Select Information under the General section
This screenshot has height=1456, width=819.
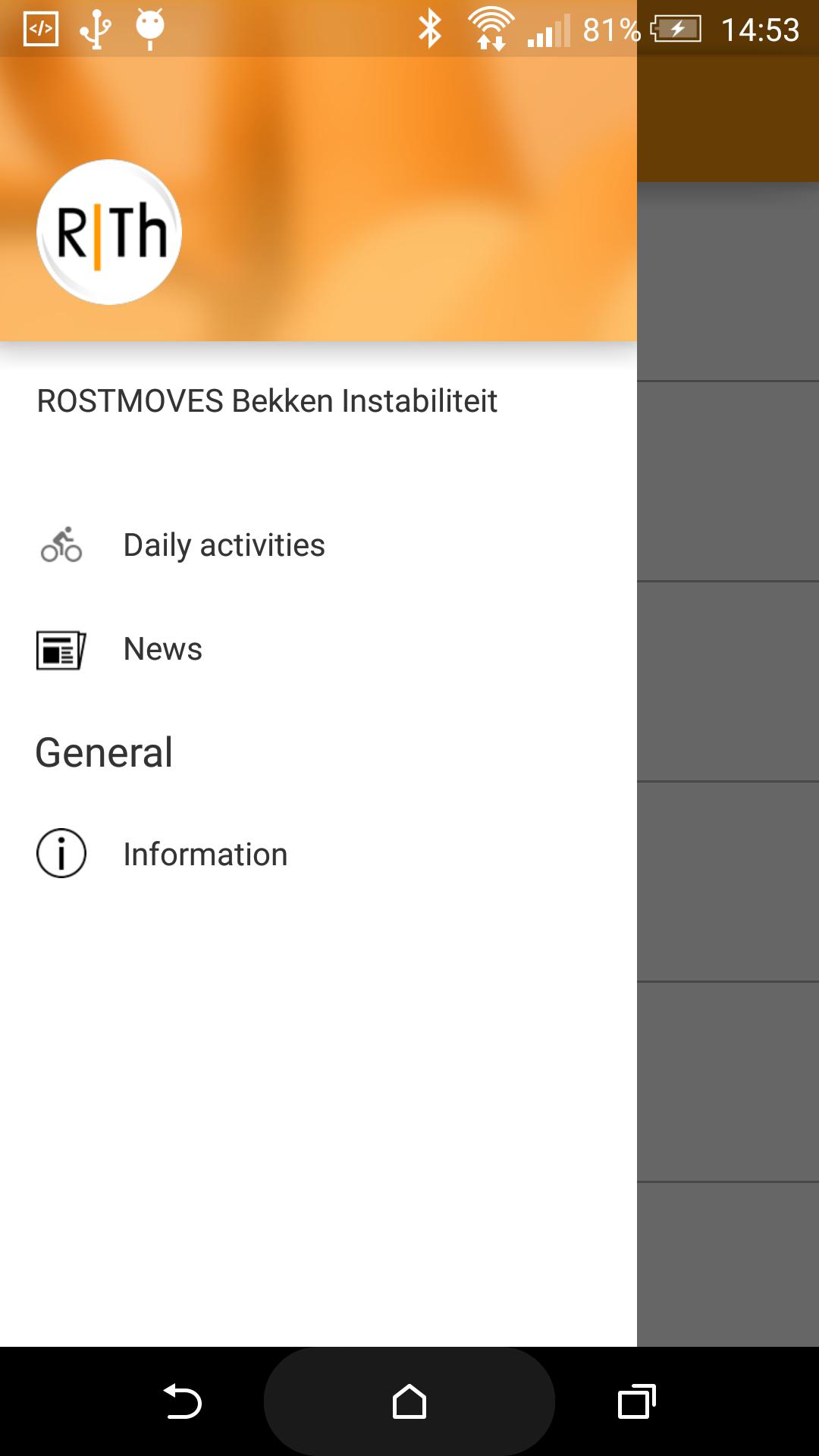(x=206, y=853)
